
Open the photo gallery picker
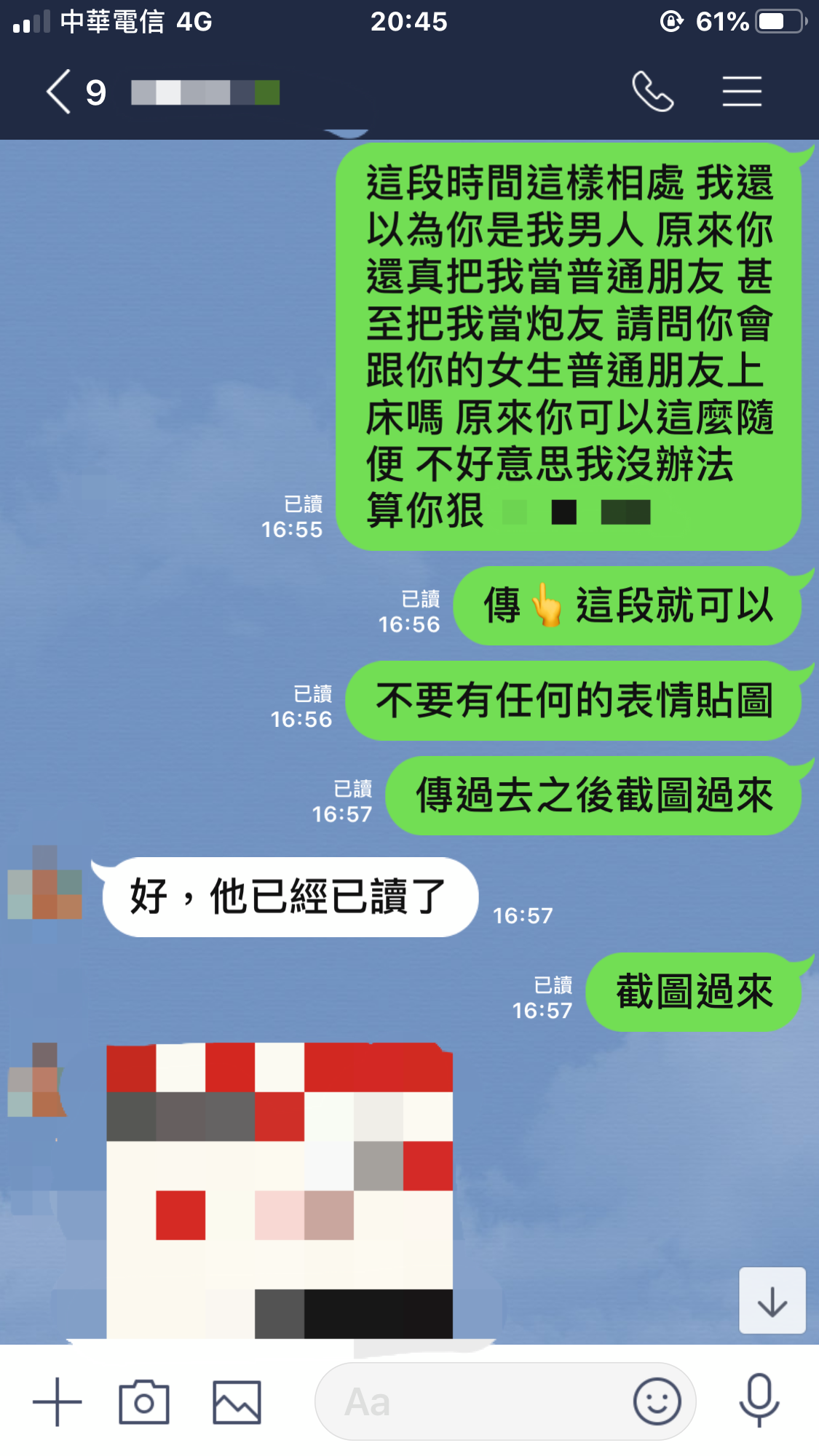pos(237,1401)
